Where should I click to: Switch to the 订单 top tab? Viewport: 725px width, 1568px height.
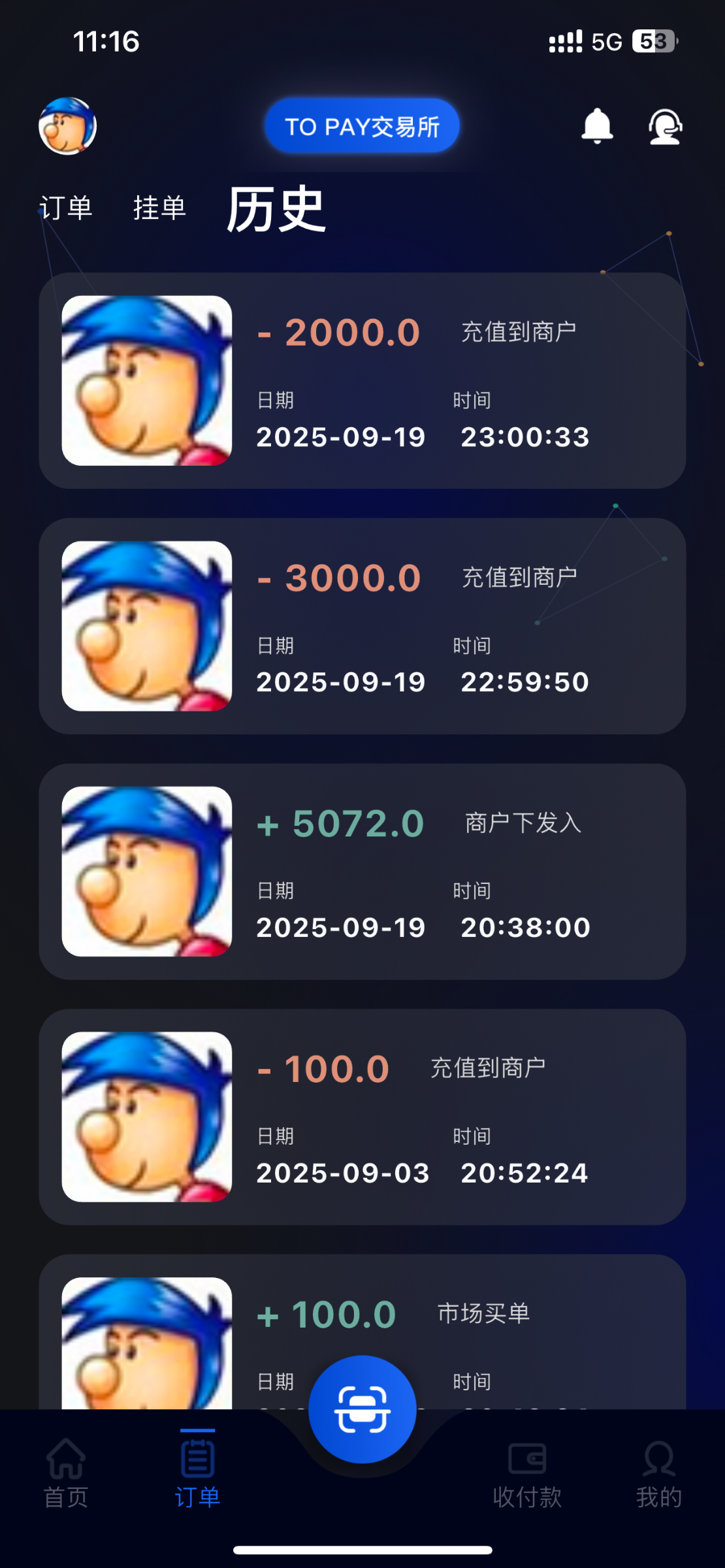(66, 208)
